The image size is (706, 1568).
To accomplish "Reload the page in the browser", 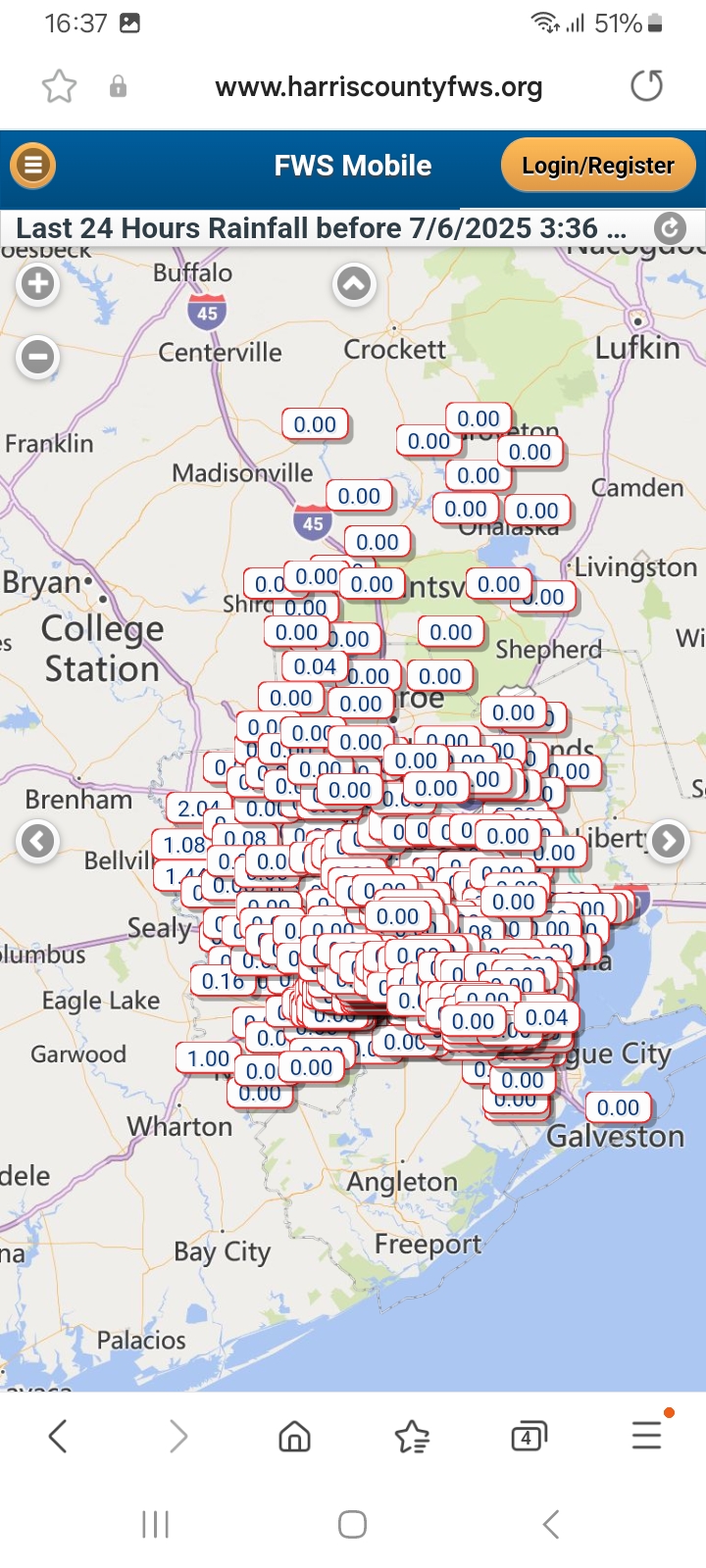I will [x=646, y=86].
